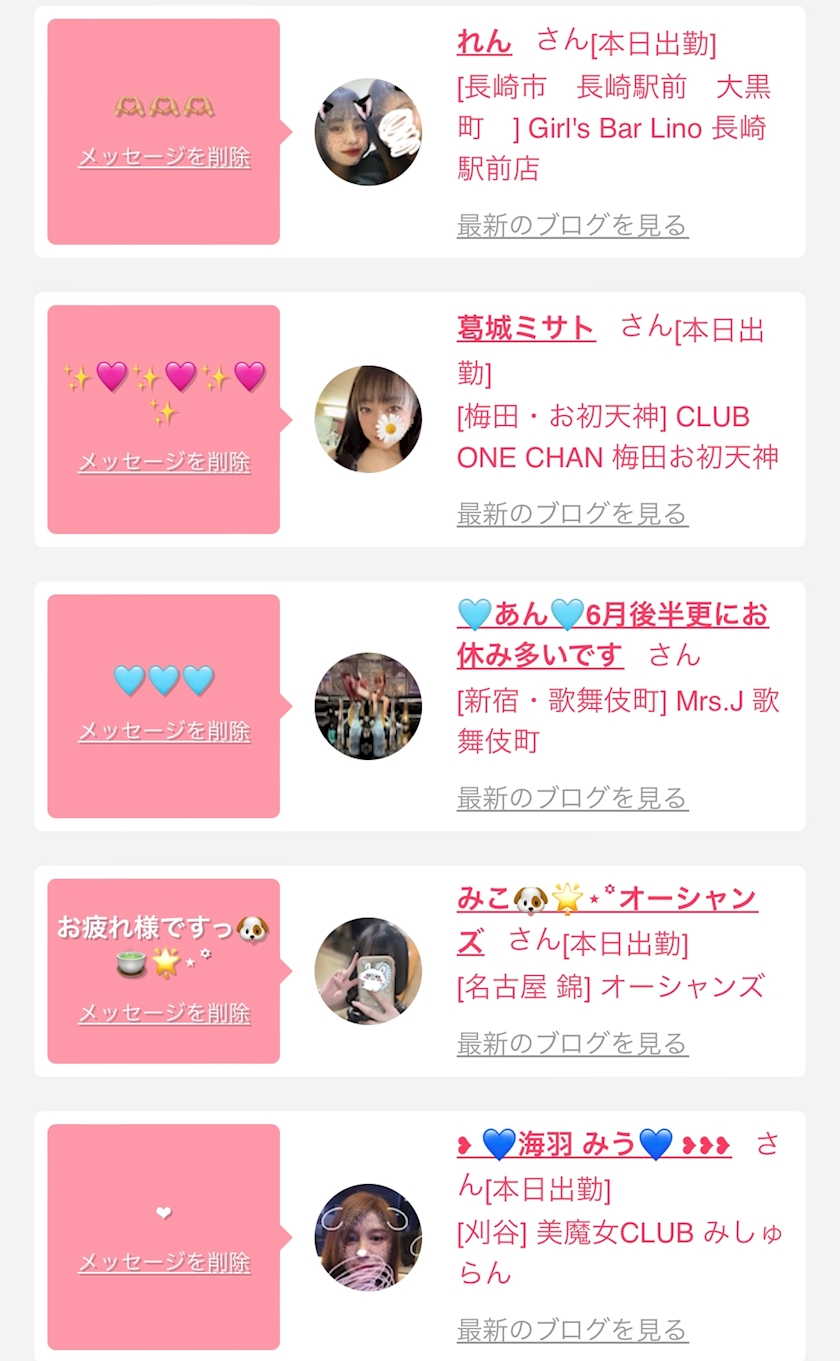Screen dimensions: 840x1361
Task: View 海羽 みう's latest blog
Action: coord(572,1330)
